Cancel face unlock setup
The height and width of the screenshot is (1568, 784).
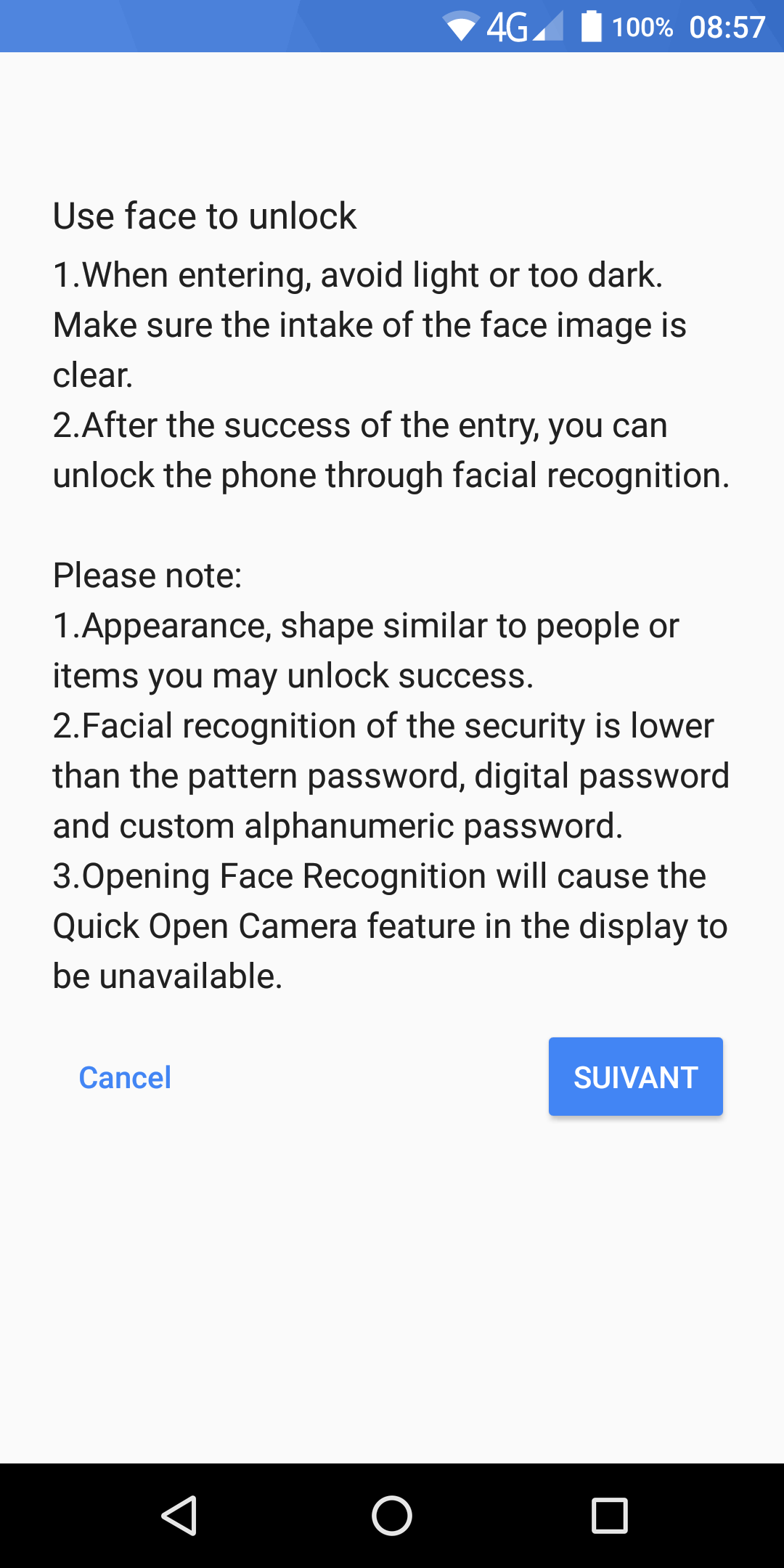tap(125, 1078)
